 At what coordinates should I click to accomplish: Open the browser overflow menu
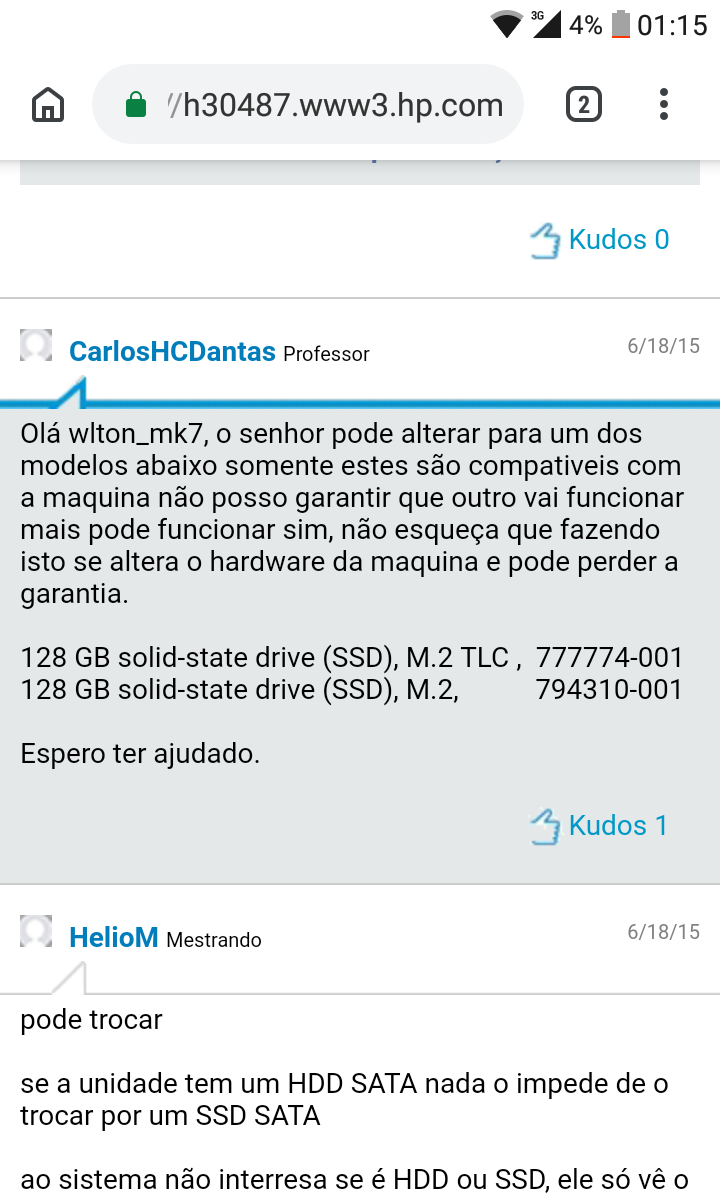coord(664,105)
